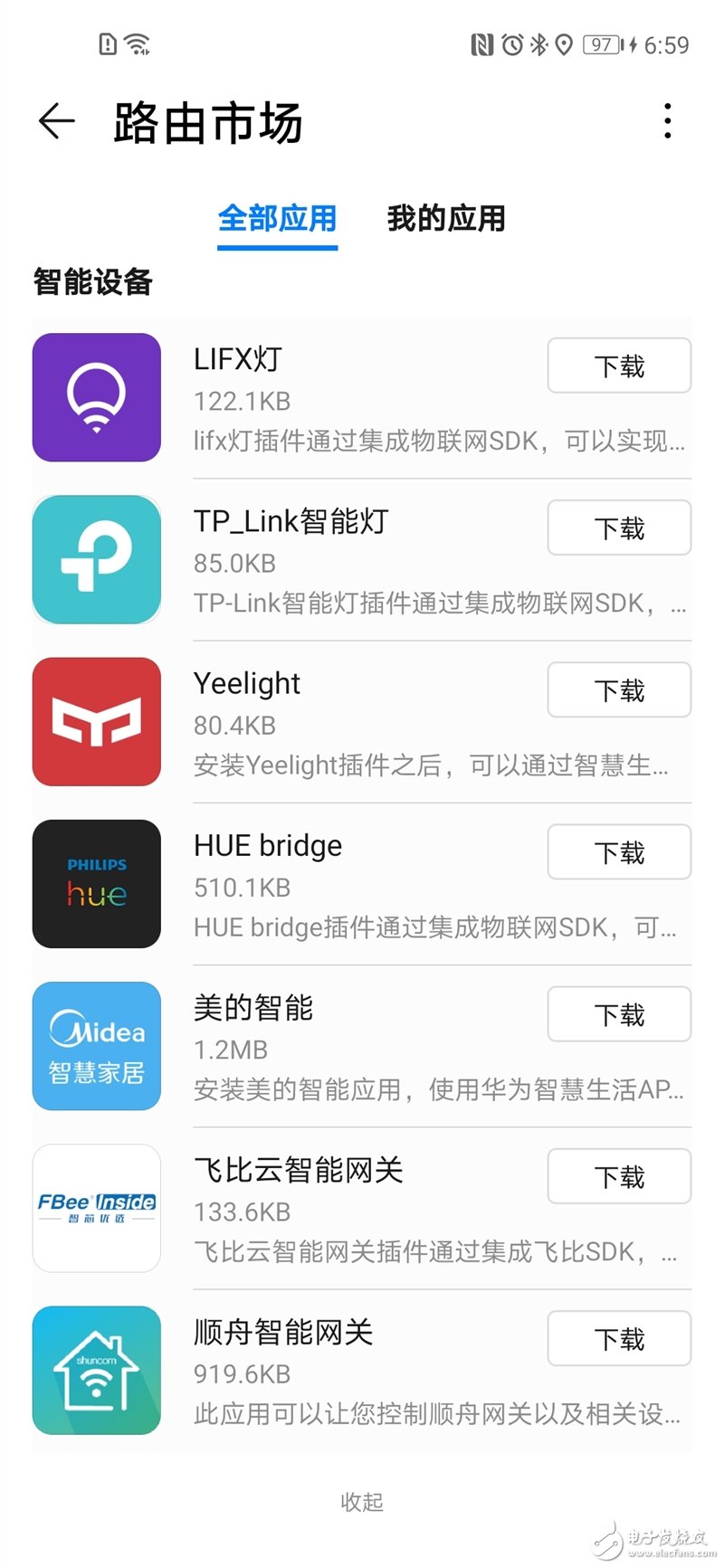The image size is (724, 1568).
Task: Download TP_Link智能灯
Action: tap(619, 527)
